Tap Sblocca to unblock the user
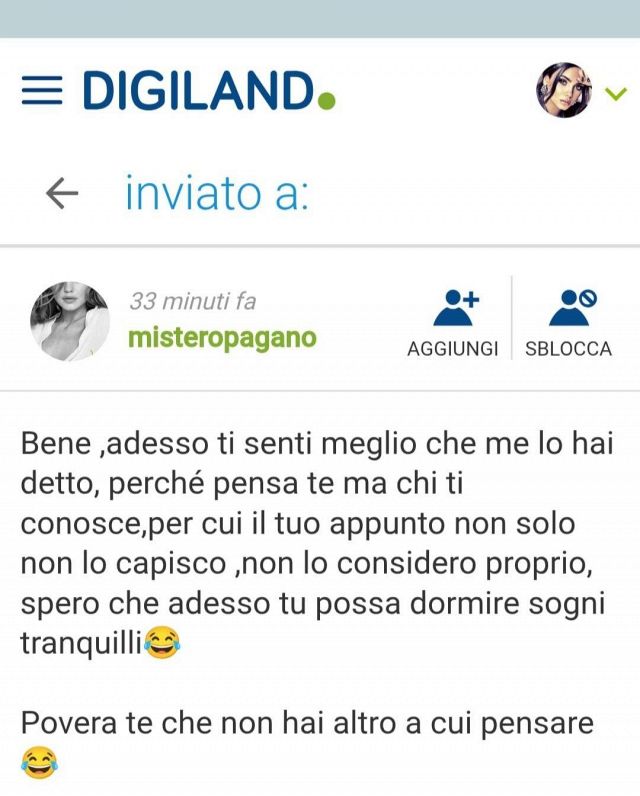This screenshot has width=640, height=796. [x=568, y=321]
